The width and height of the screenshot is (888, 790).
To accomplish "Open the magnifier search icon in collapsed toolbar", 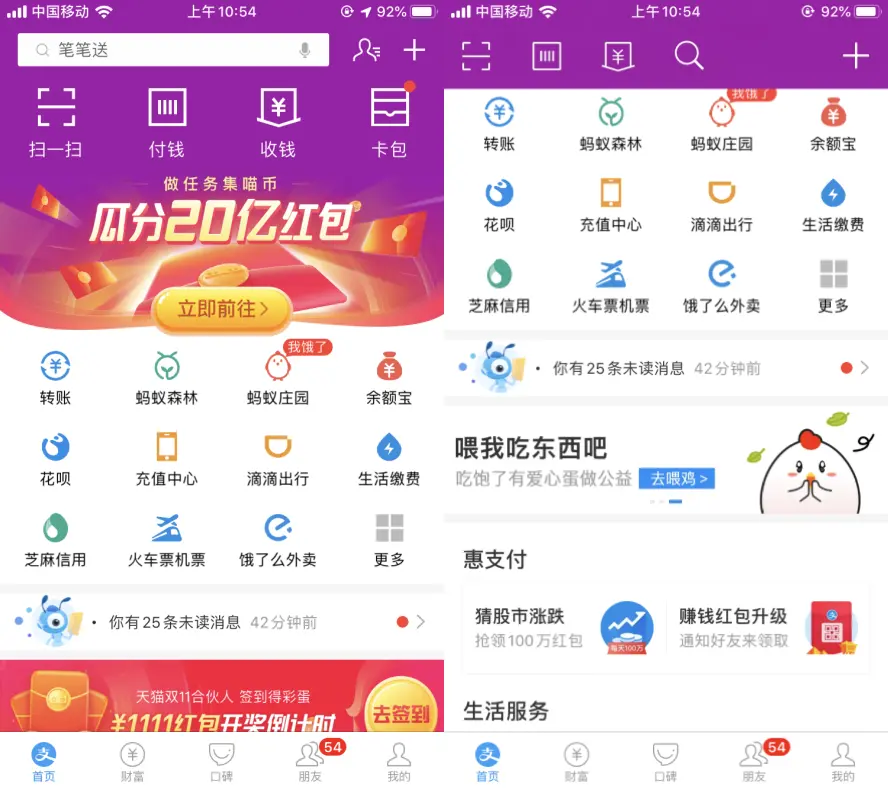I will coord(689,56).
